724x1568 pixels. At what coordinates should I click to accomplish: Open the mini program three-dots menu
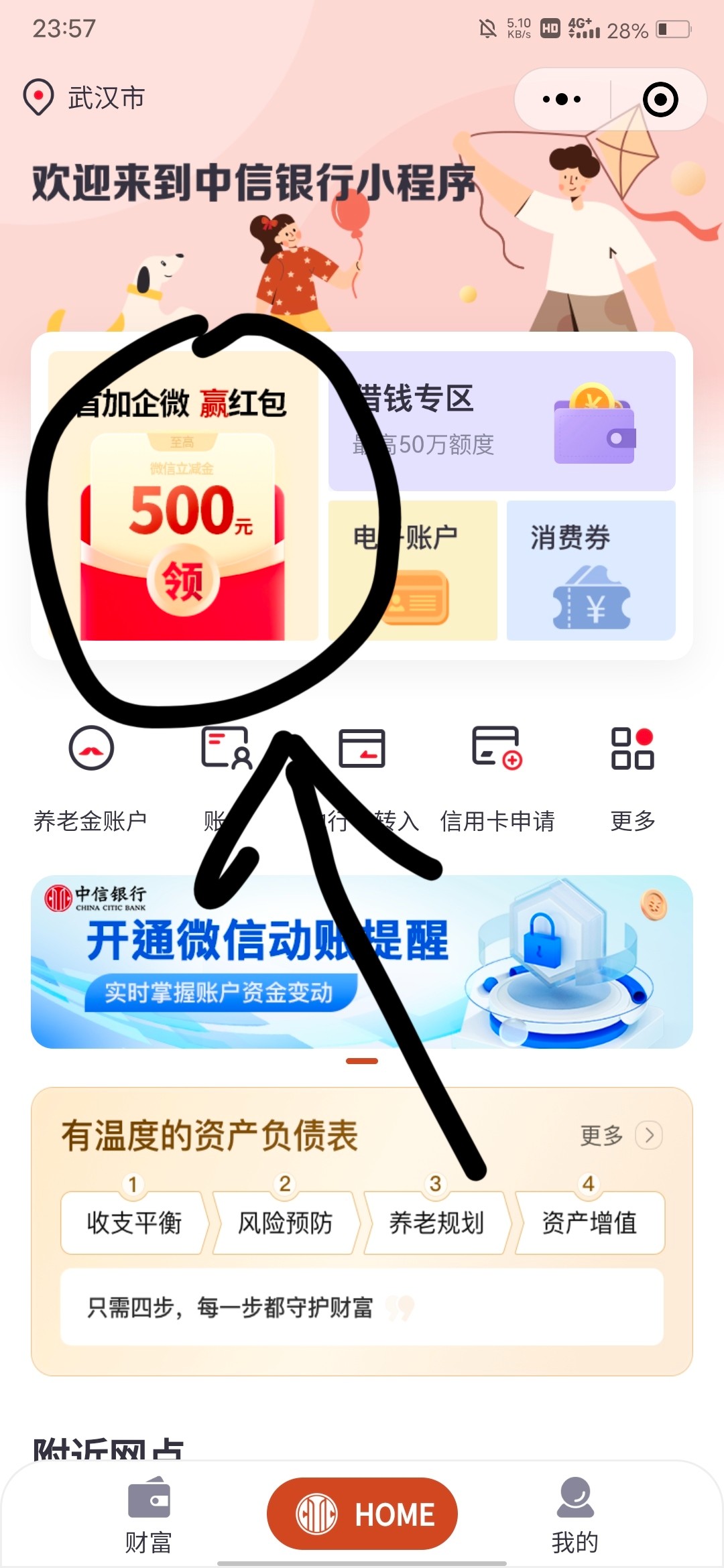pyautogui.click(x=562, y=99)
